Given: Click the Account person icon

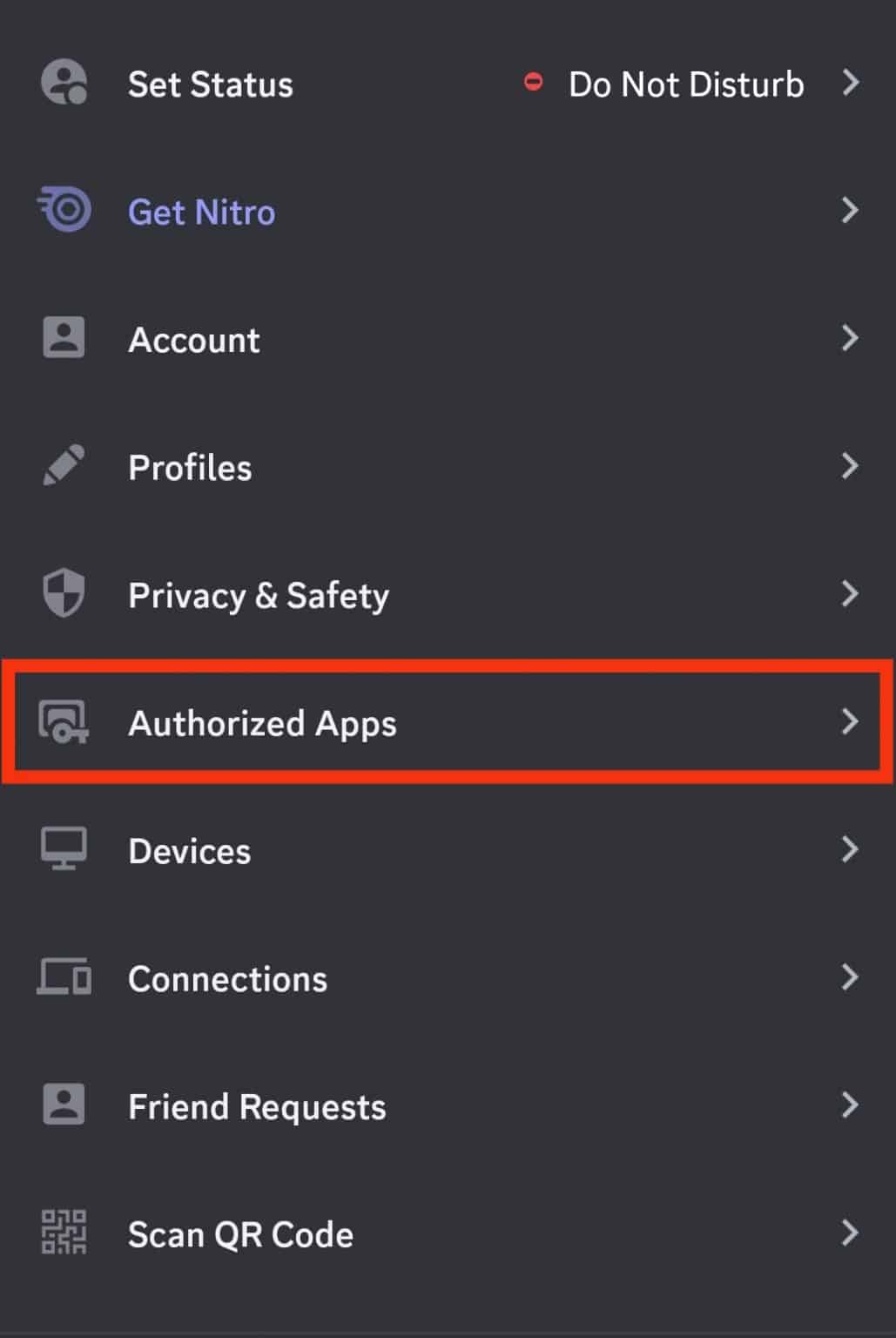Looking at the screenshot, I should (x=64, y=339).
